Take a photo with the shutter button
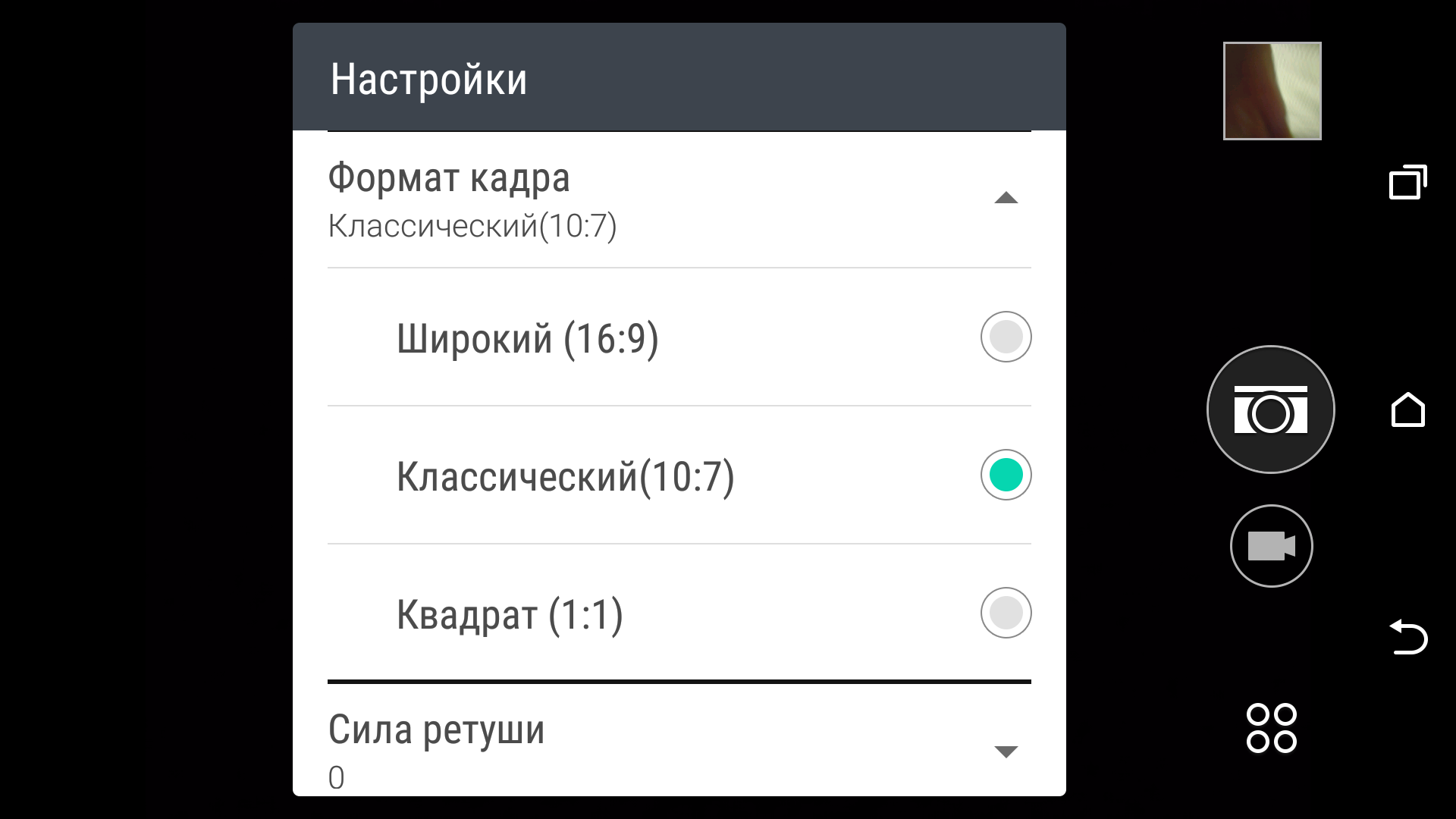 [x=1270, y=409]
